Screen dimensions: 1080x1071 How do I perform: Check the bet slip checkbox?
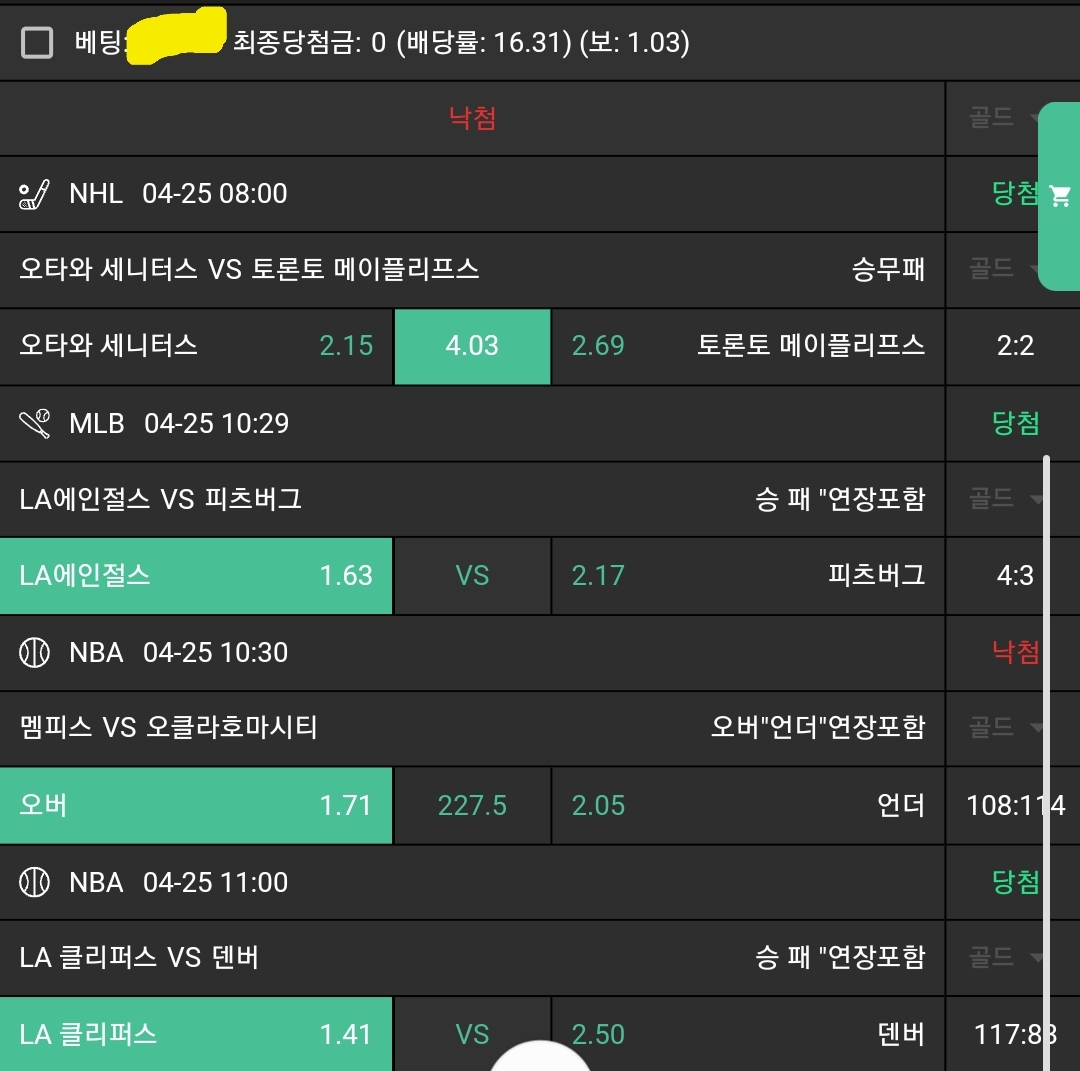click(37, 43)
